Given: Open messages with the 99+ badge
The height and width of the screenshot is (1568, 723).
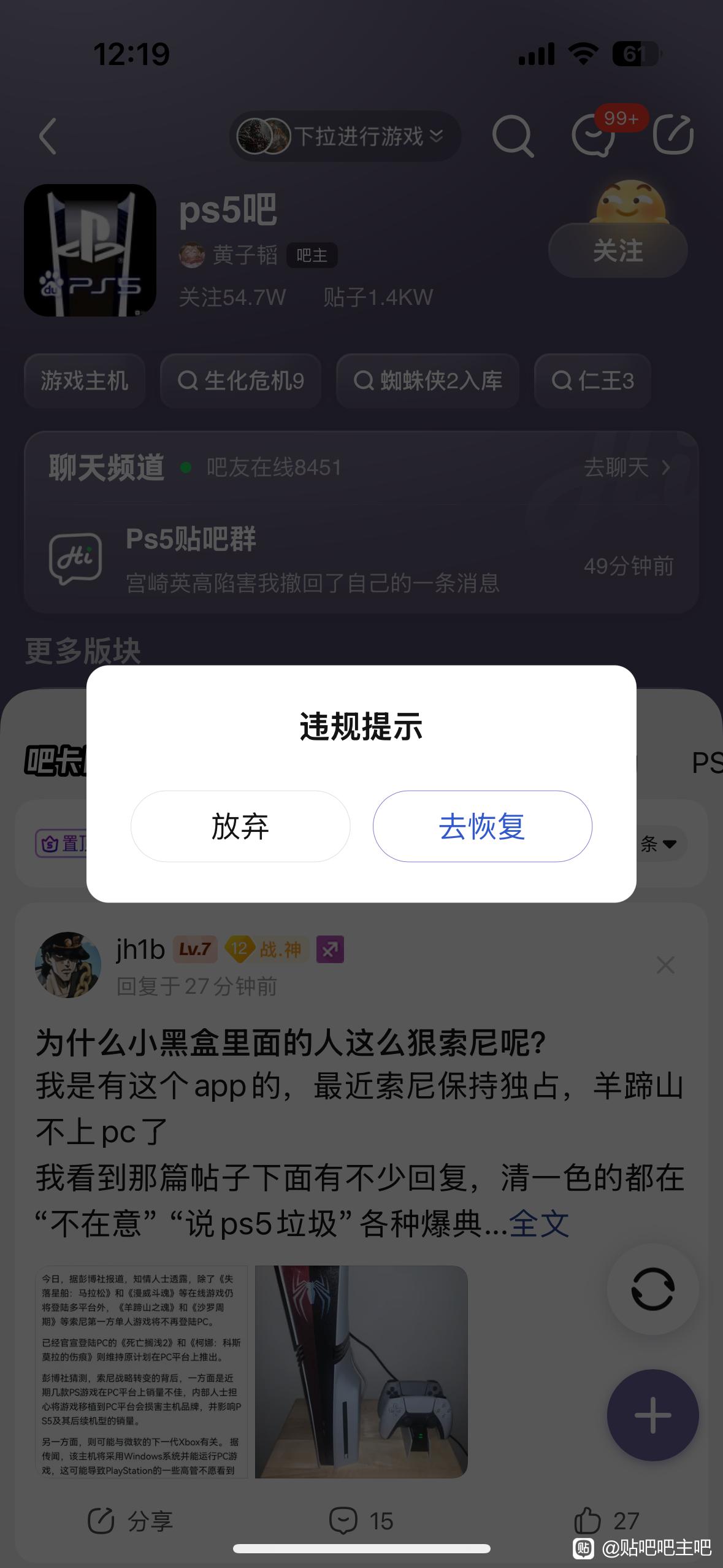Looking at the screenshot, I should [594, 136].
